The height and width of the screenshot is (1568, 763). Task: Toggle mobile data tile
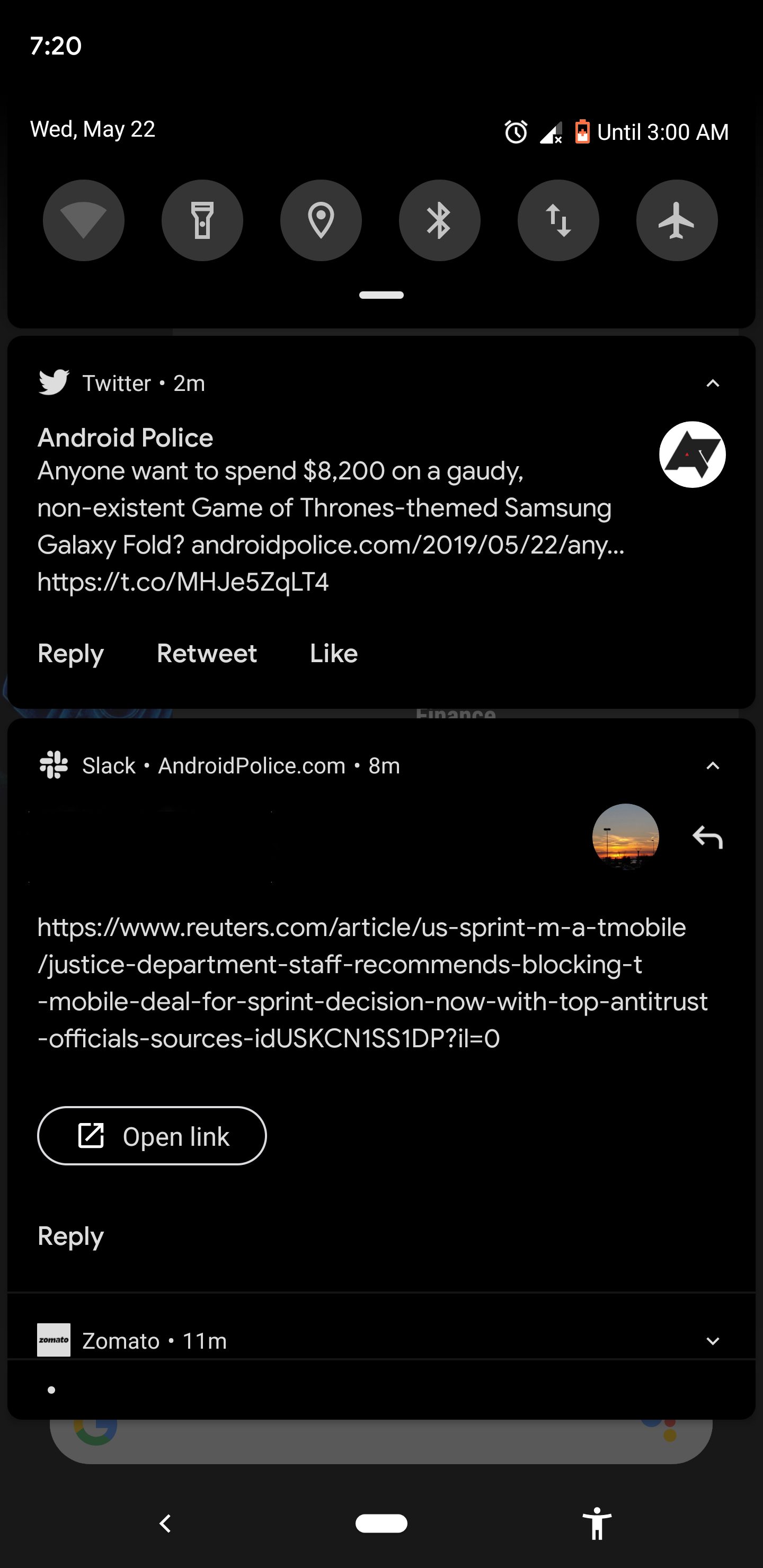tap(558, 220)
